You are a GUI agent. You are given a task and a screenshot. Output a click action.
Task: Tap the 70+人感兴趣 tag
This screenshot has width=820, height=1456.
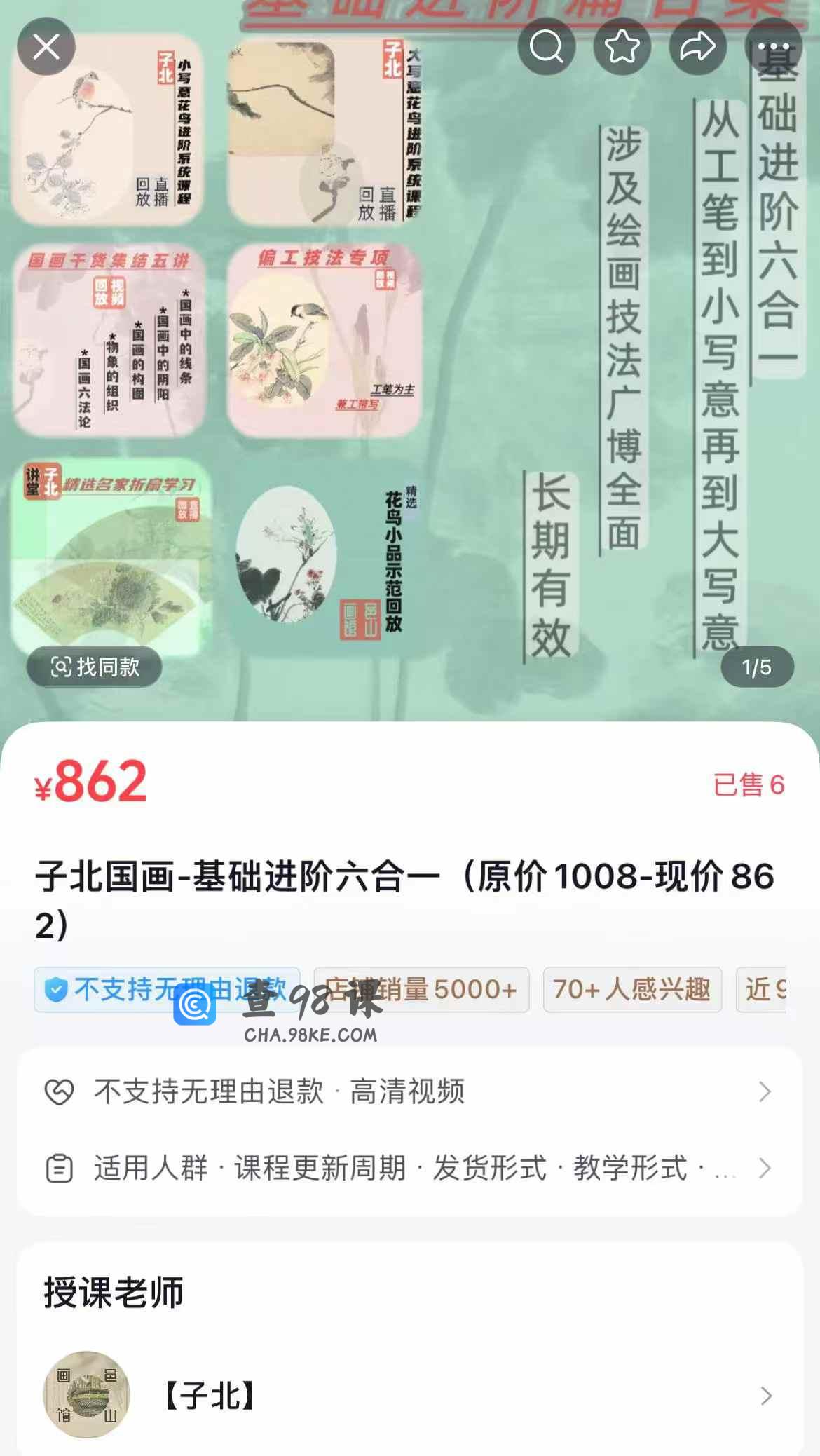(x=631, y=989)
